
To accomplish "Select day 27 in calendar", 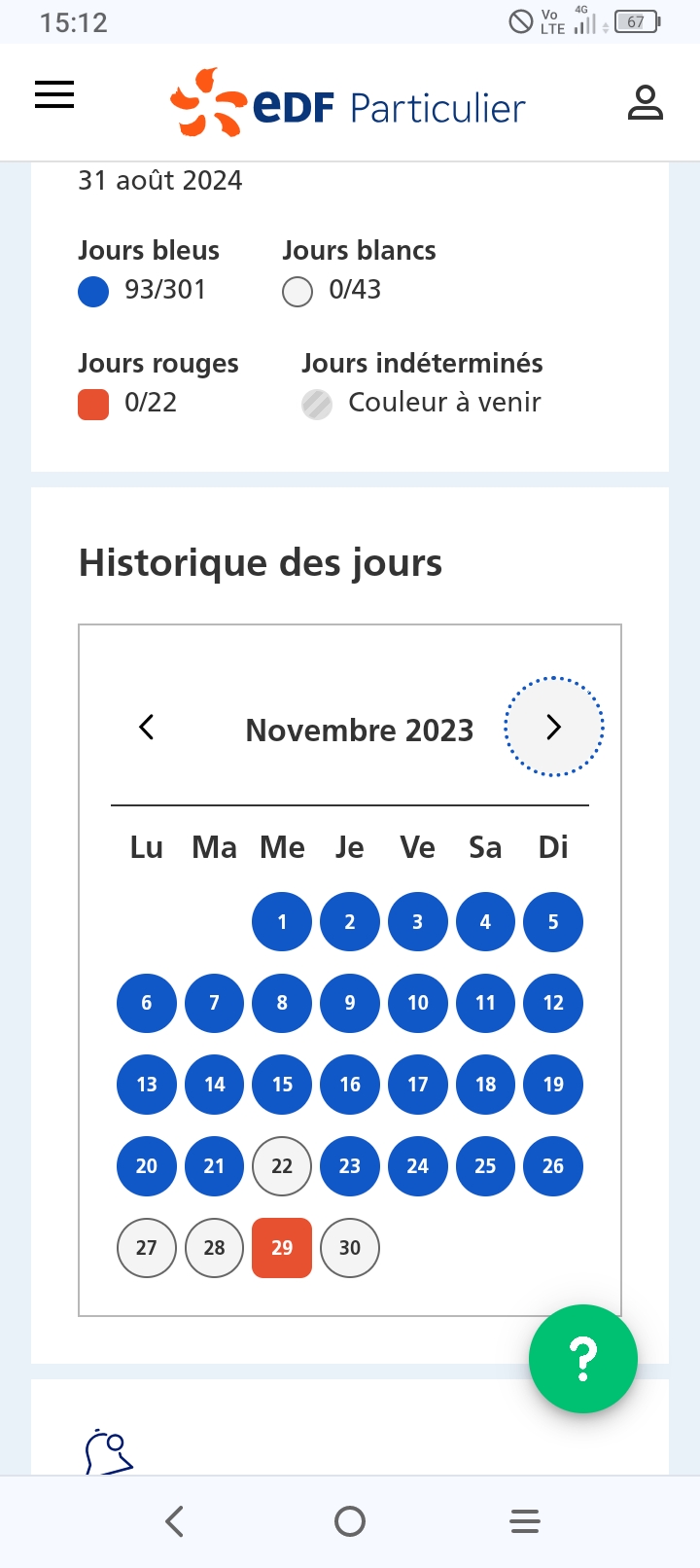I will click(147, 1247).
